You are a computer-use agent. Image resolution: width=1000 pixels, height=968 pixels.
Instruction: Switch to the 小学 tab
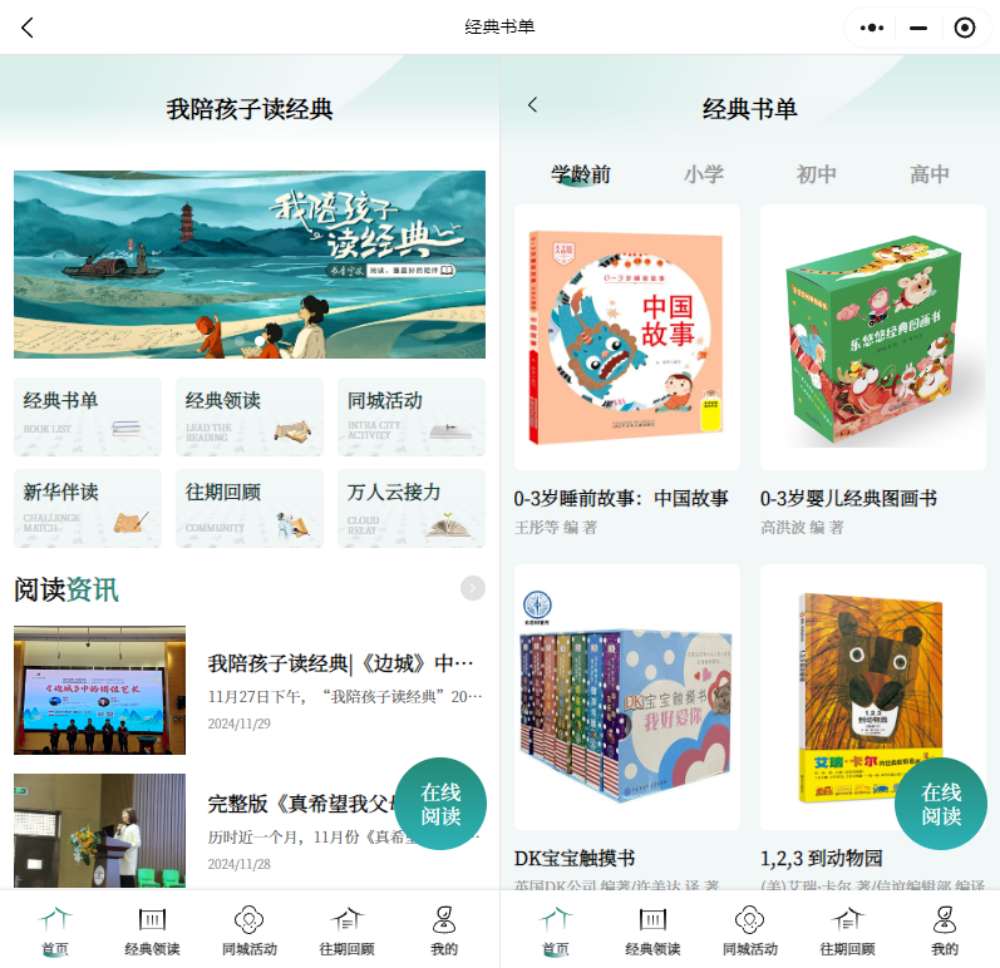tap(704, 174)
